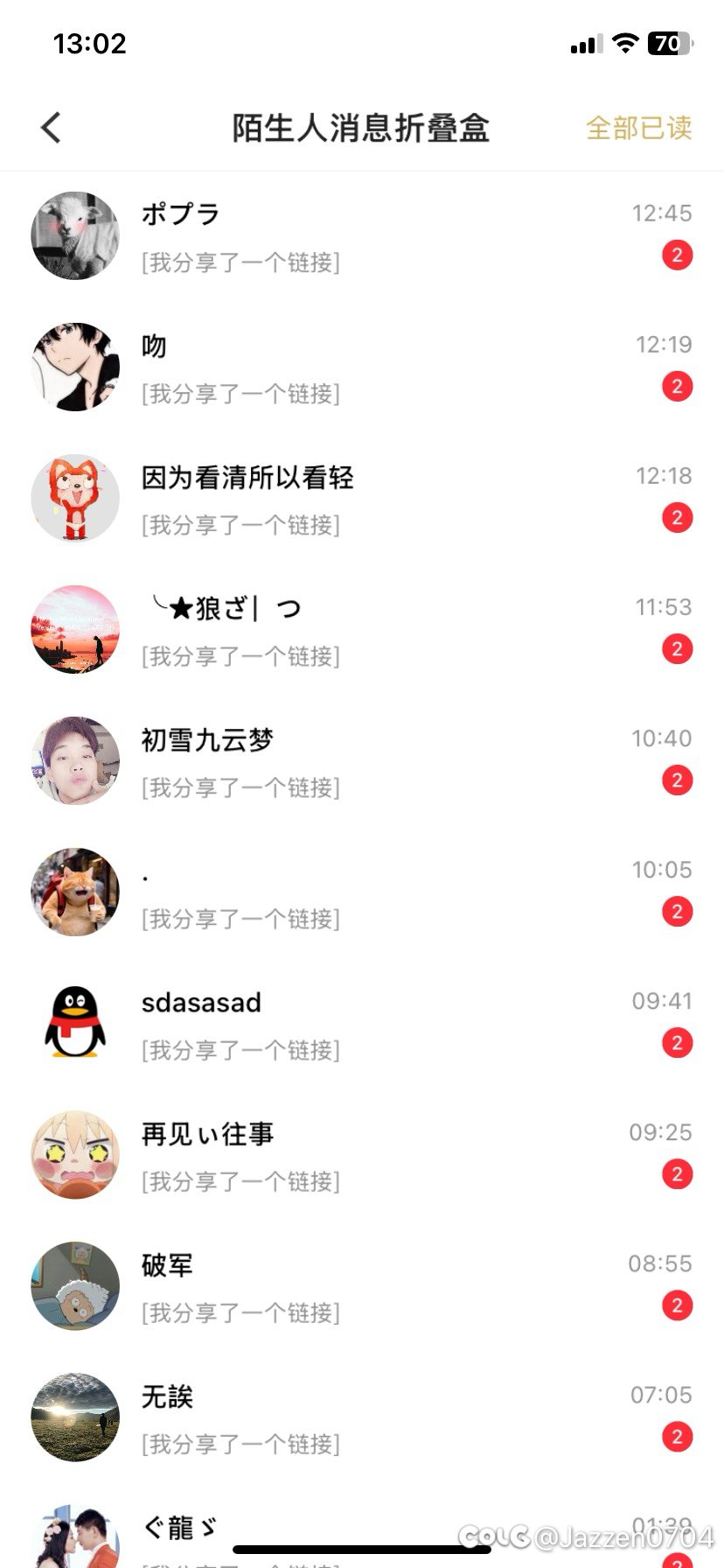Go back from the stranger messages box
Screen dimensions: 724x1568
[52, 128]
